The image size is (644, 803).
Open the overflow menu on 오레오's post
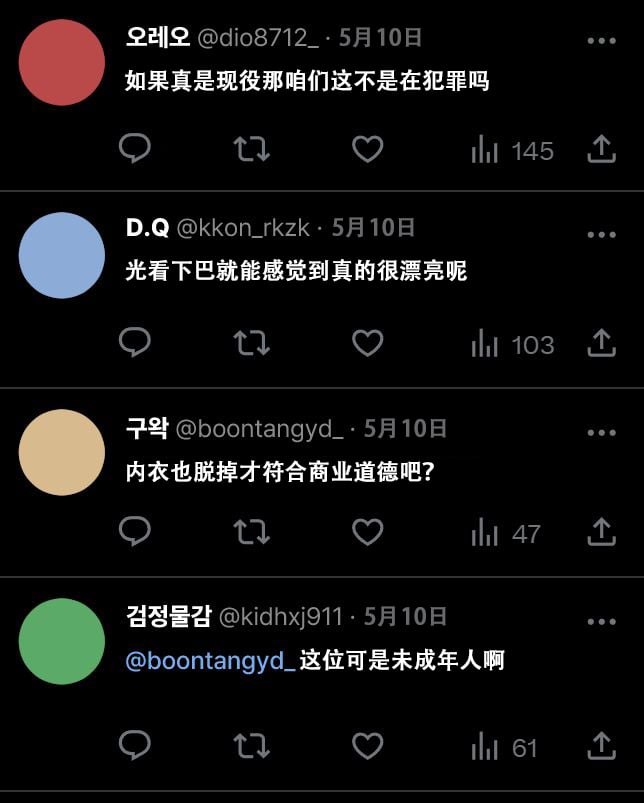pyautogui.click(x=601, y=41)
